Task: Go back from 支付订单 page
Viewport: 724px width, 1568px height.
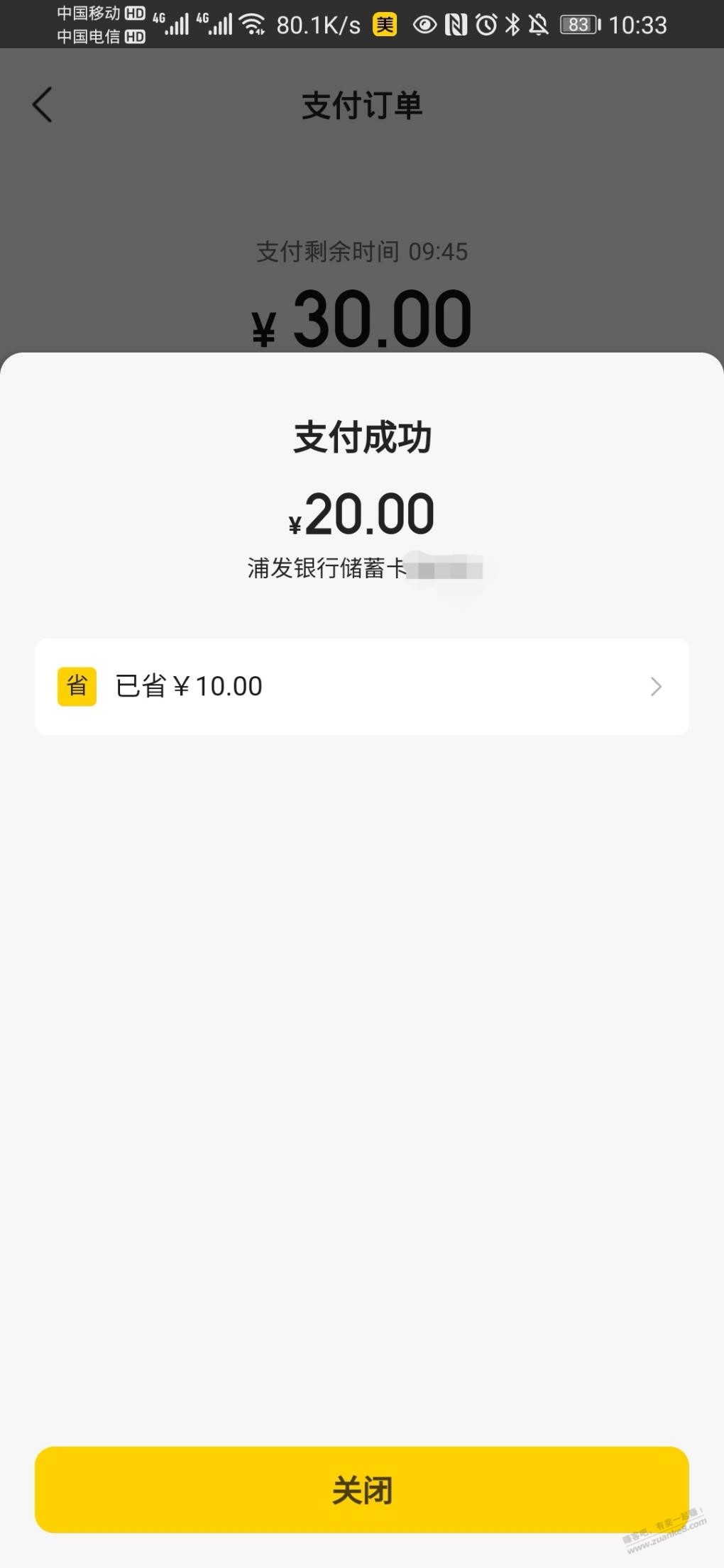Action: (43, 105)
